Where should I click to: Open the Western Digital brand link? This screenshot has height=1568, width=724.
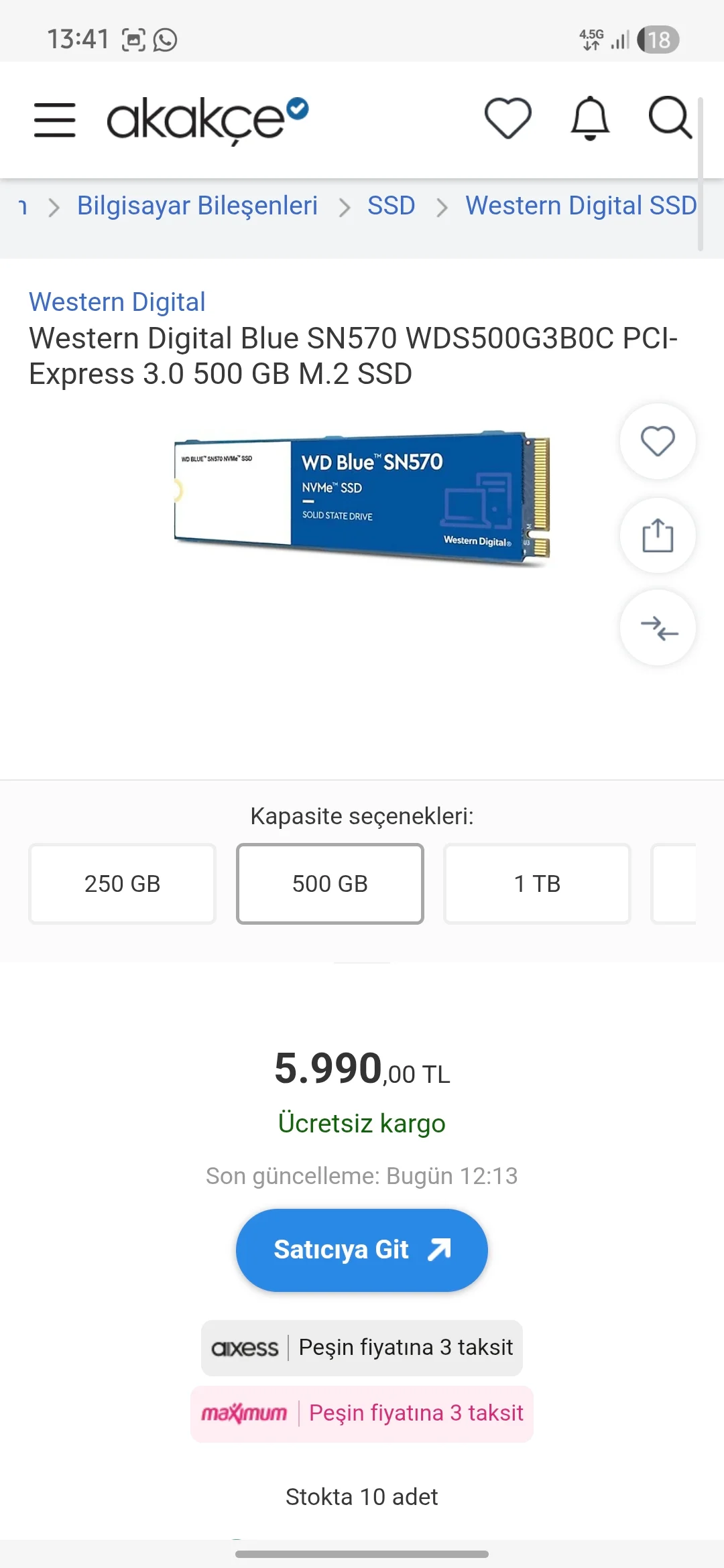pos(117,302)
